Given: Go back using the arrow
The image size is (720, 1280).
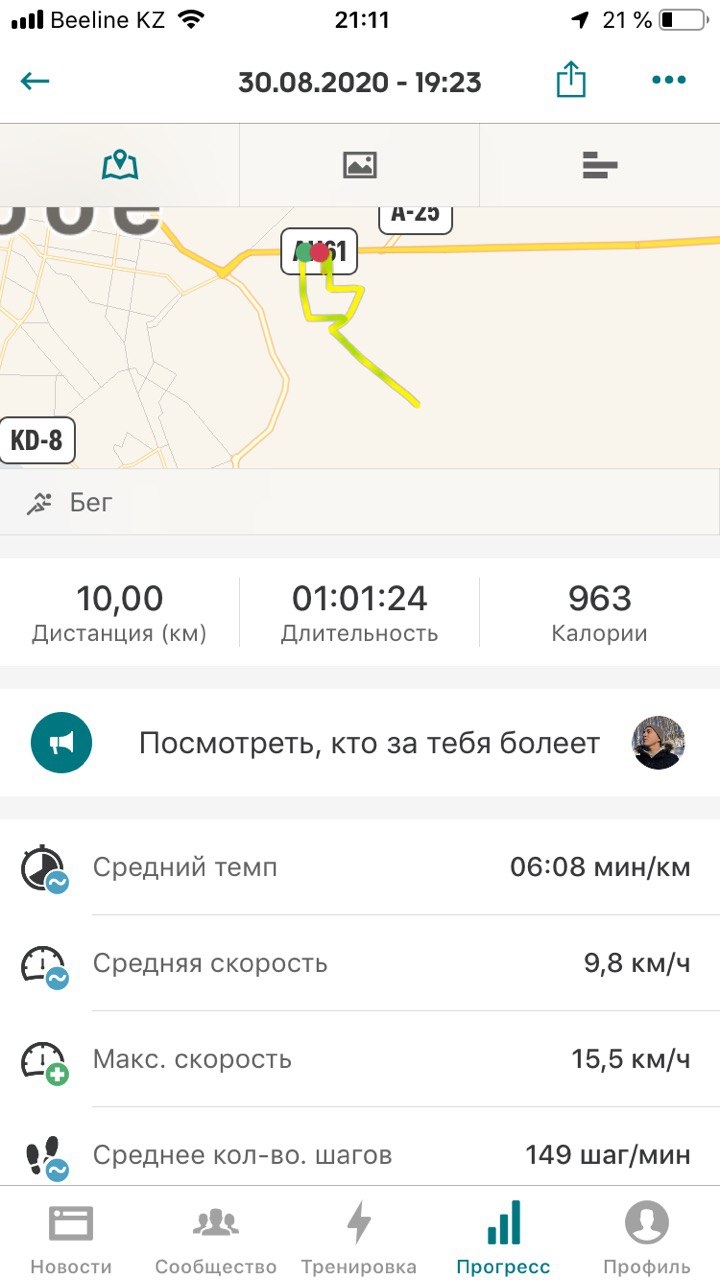Looking at the screenshot, I should [35, 81].
